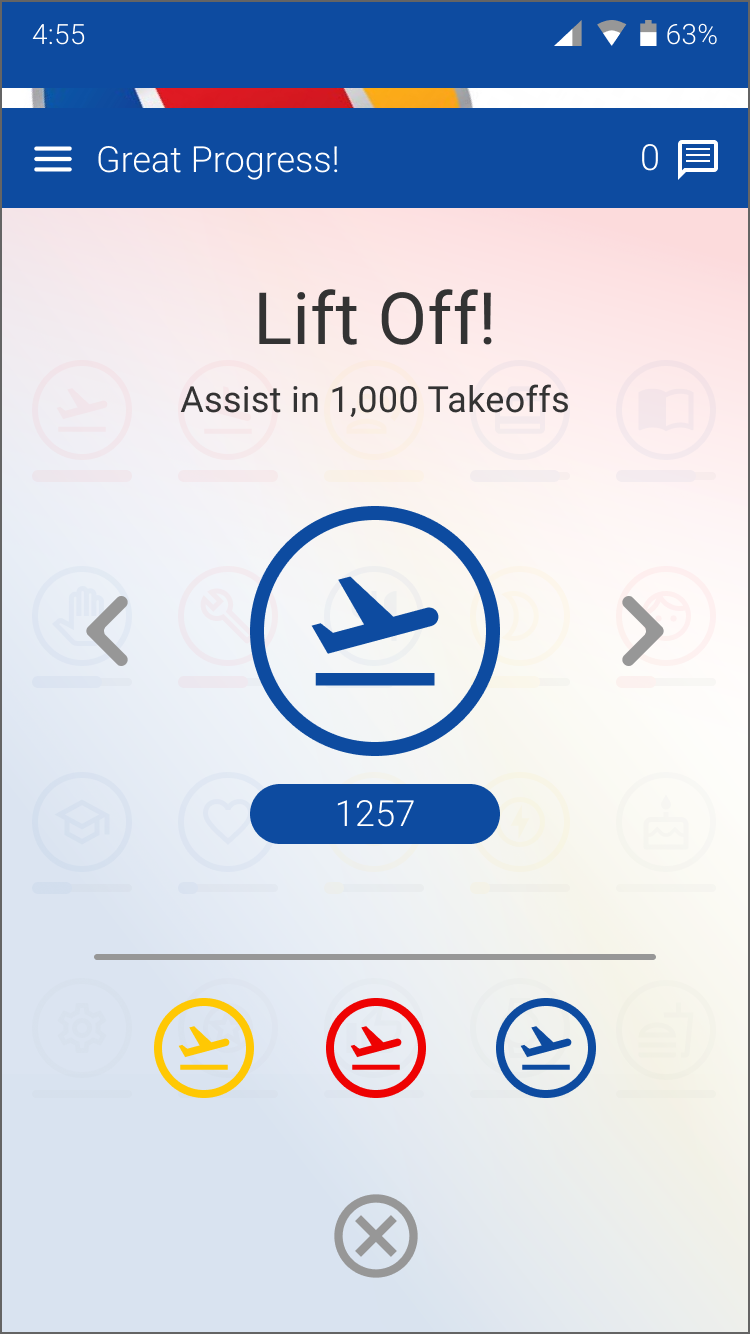Open the hamburger drawer menu
The width and height of the screenshot is (750, 1334).
[x=53, y=160]
